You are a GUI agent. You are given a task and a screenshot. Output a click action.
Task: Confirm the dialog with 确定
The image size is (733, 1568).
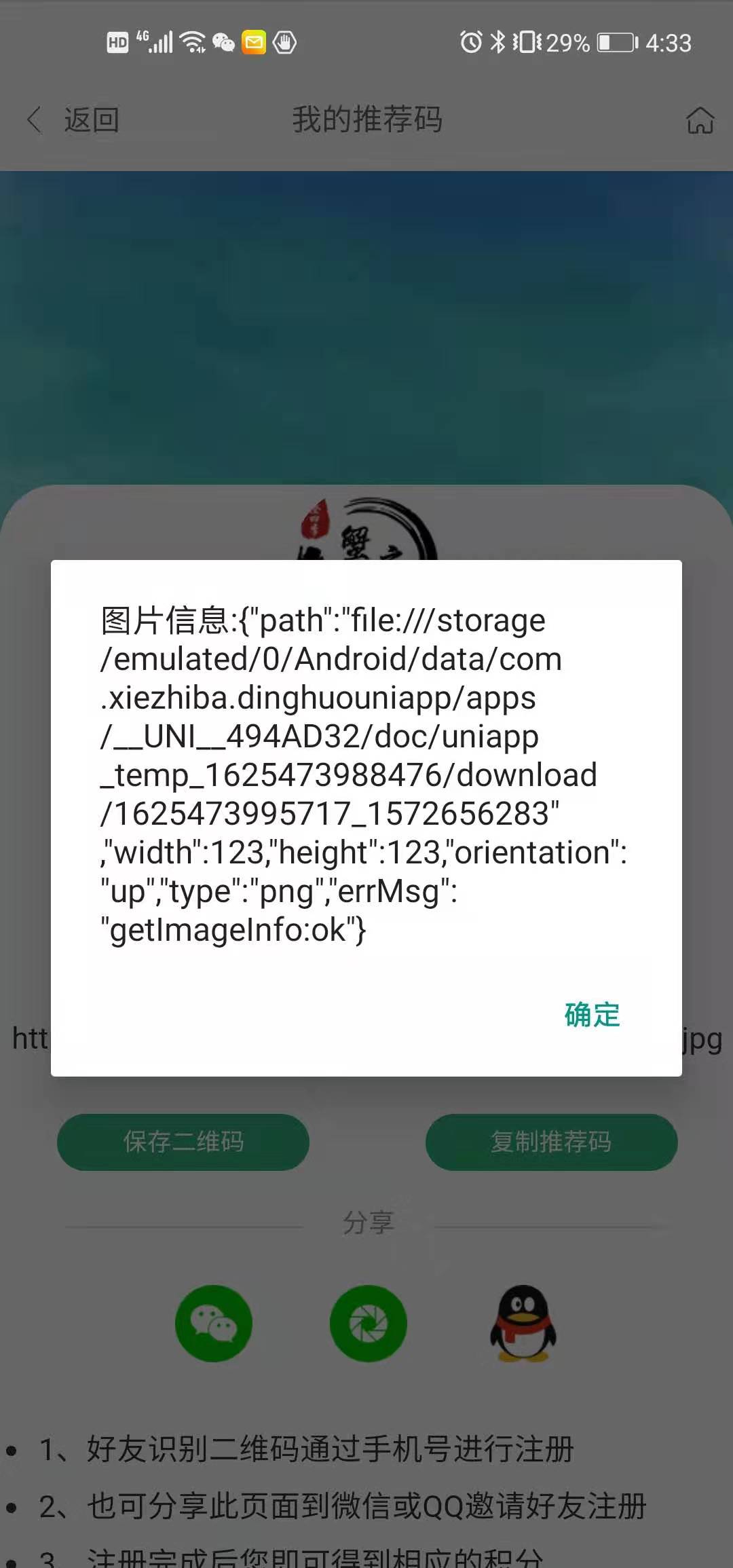(592, 1015)
